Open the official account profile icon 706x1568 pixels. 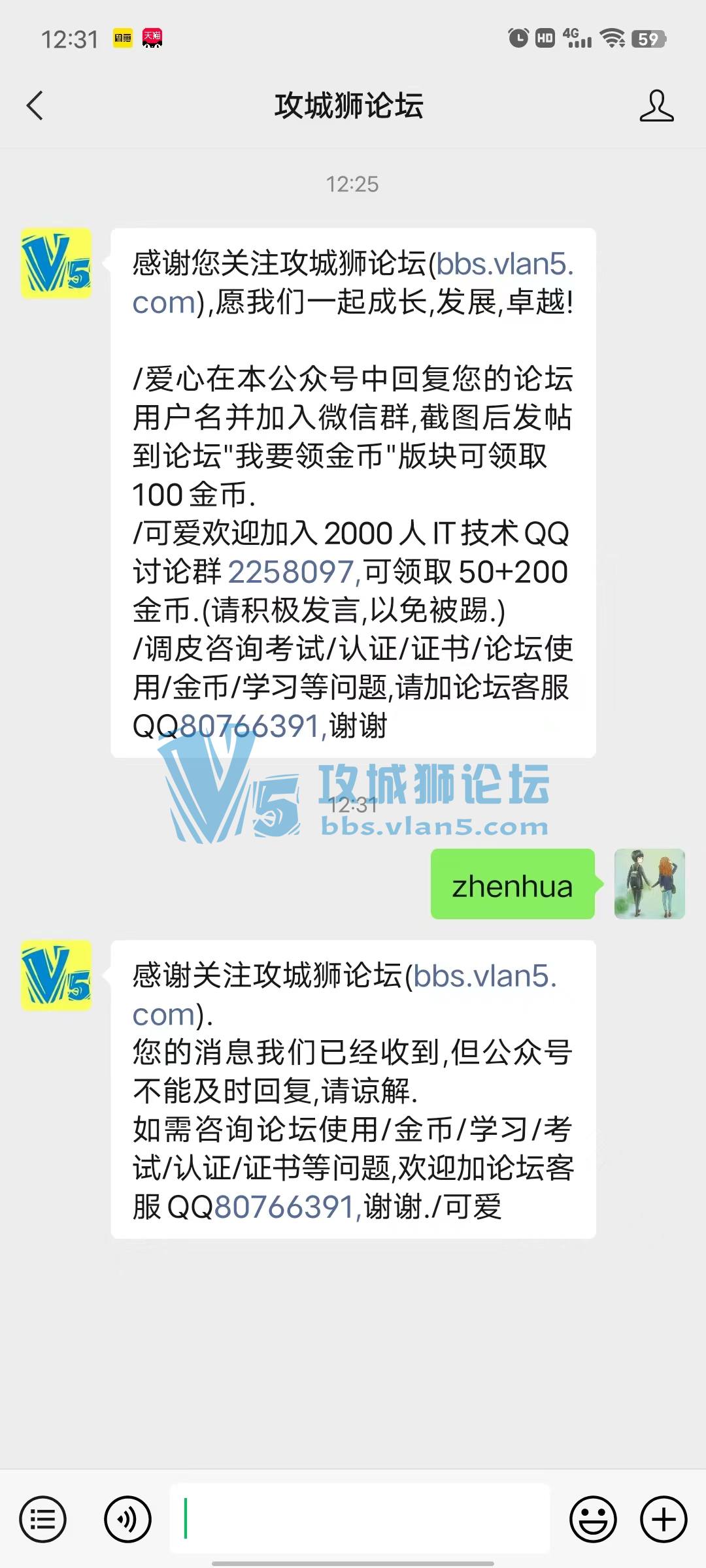pos(656,106)
